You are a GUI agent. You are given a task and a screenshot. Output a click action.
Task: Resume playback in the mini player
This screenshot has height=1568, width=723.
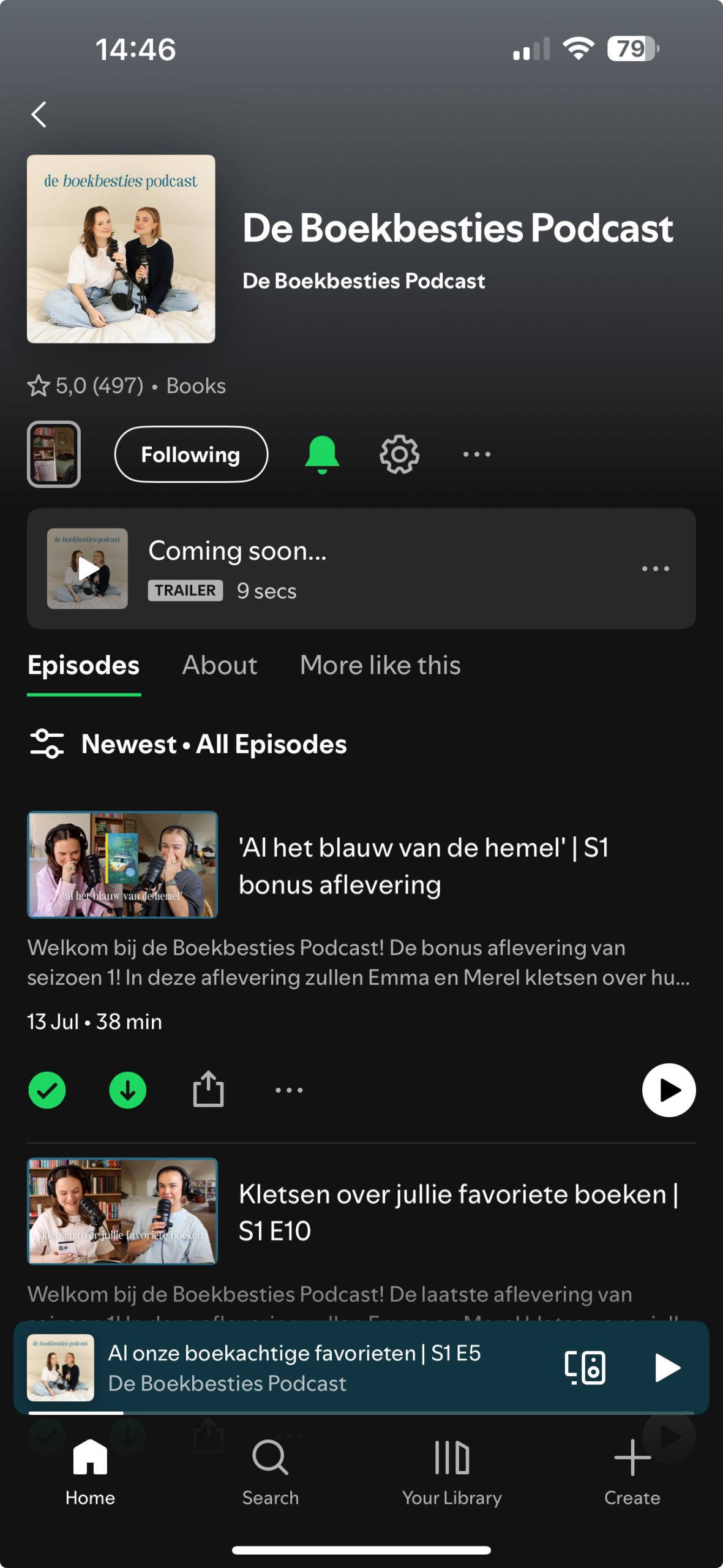click(x=667, y=1367)
